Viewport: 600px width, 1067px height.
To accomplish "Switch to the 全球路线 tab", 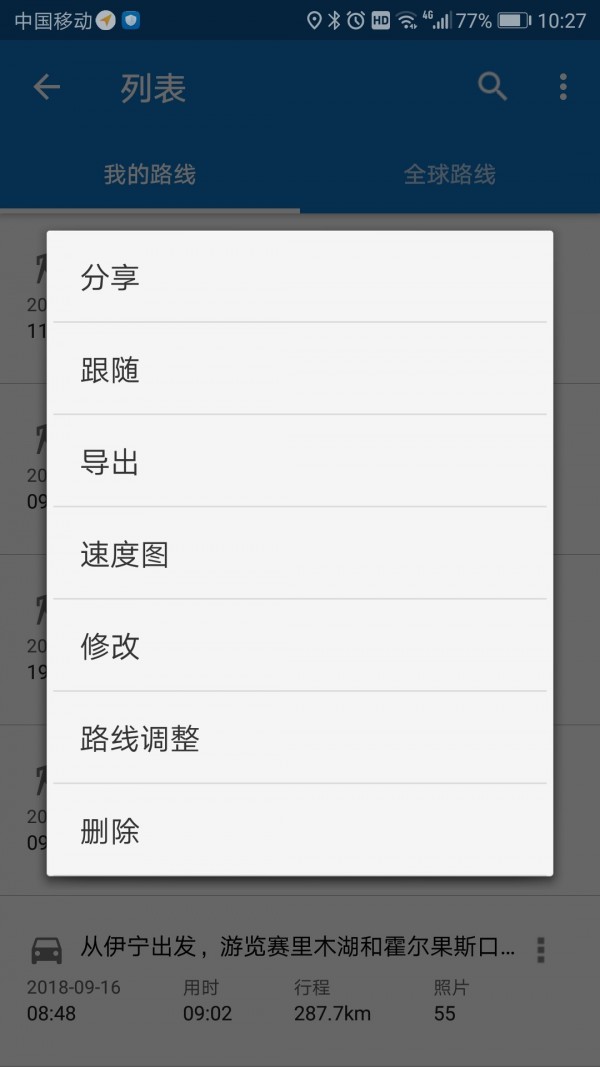I will coord(449,175).
